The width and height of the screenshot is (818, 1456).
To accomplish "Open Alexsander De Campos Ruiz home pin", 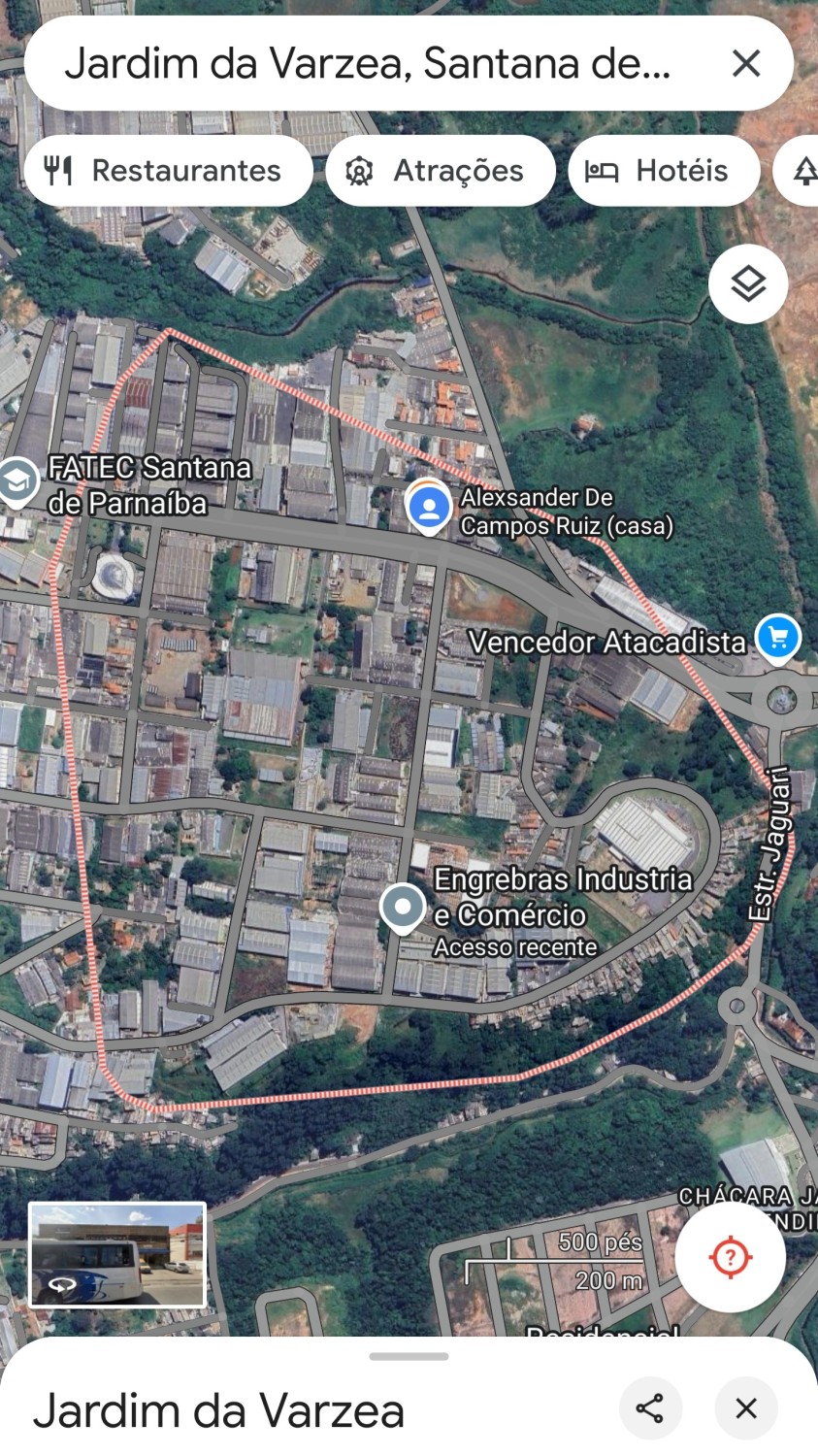I will click(x=428, y=507).
